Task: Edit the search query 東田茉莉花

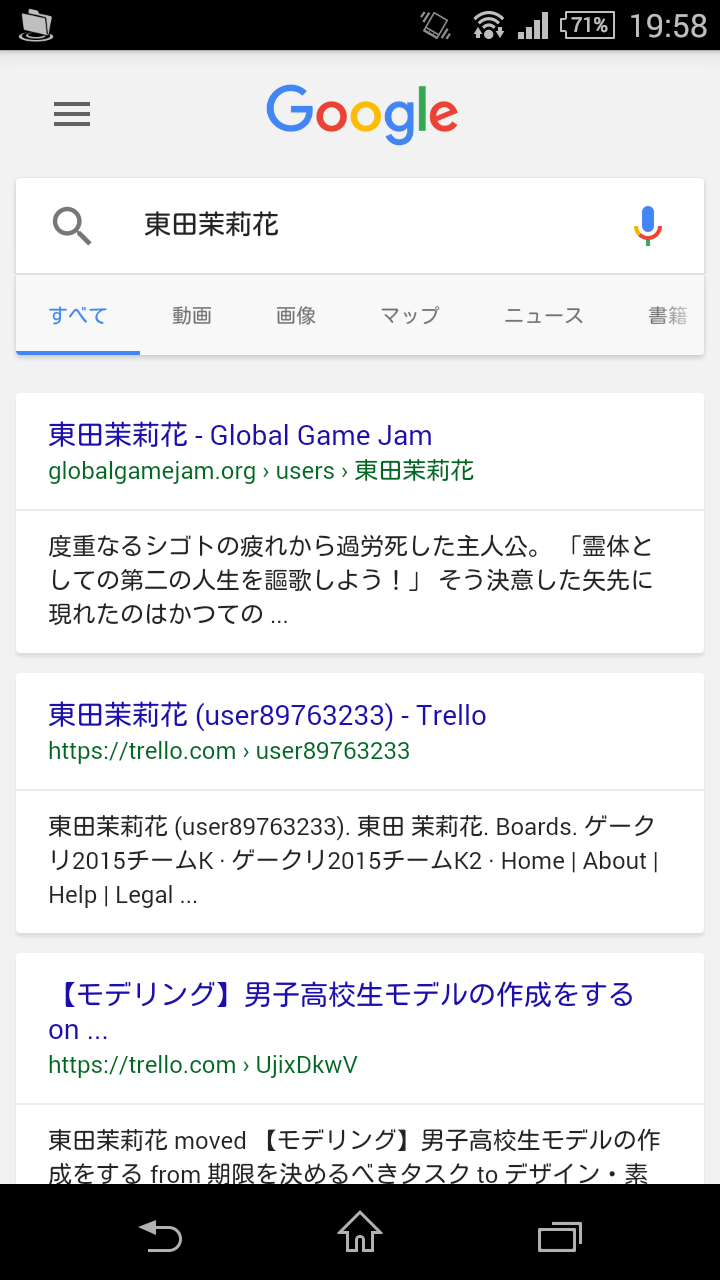Action: (x=211, y=225)
